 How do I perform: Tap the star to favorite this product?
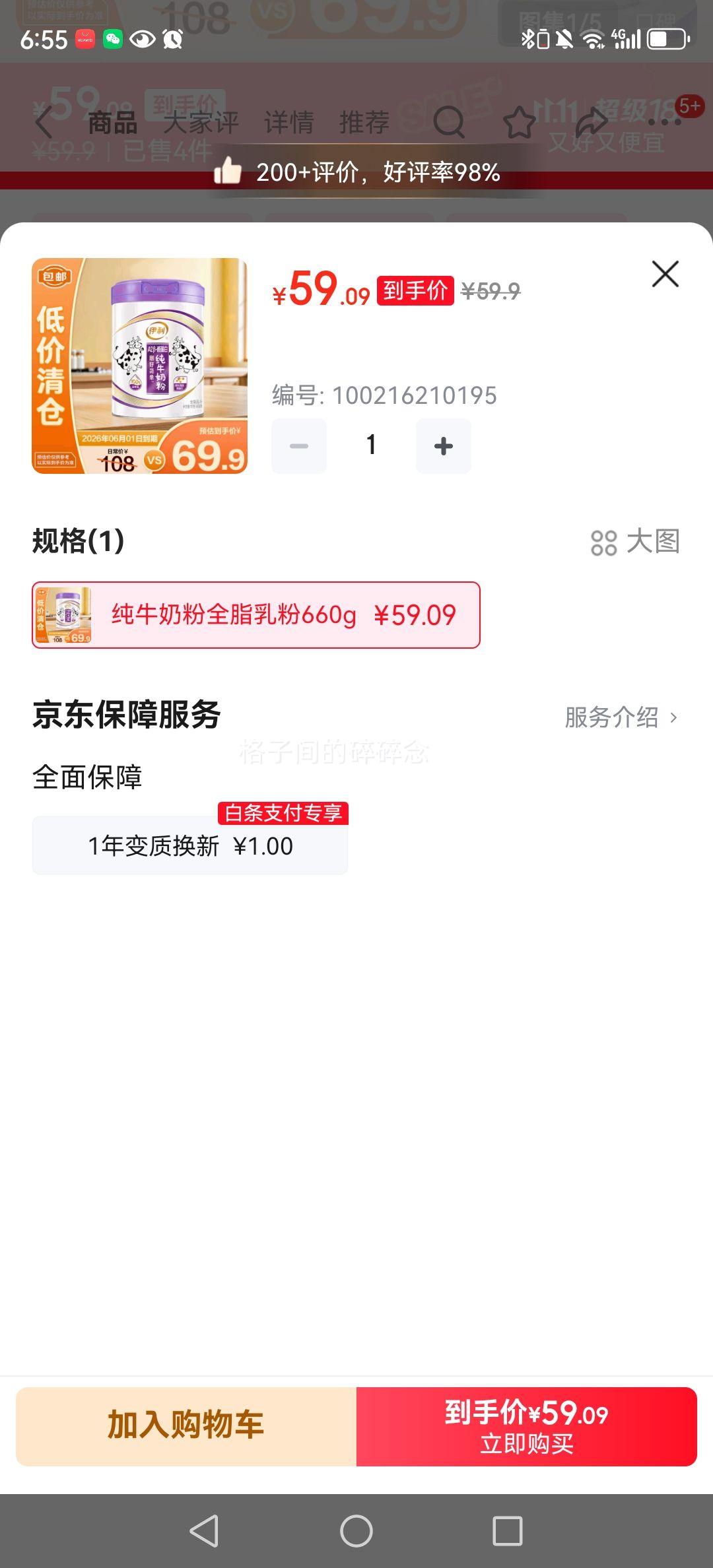click(x=520, y=123)
